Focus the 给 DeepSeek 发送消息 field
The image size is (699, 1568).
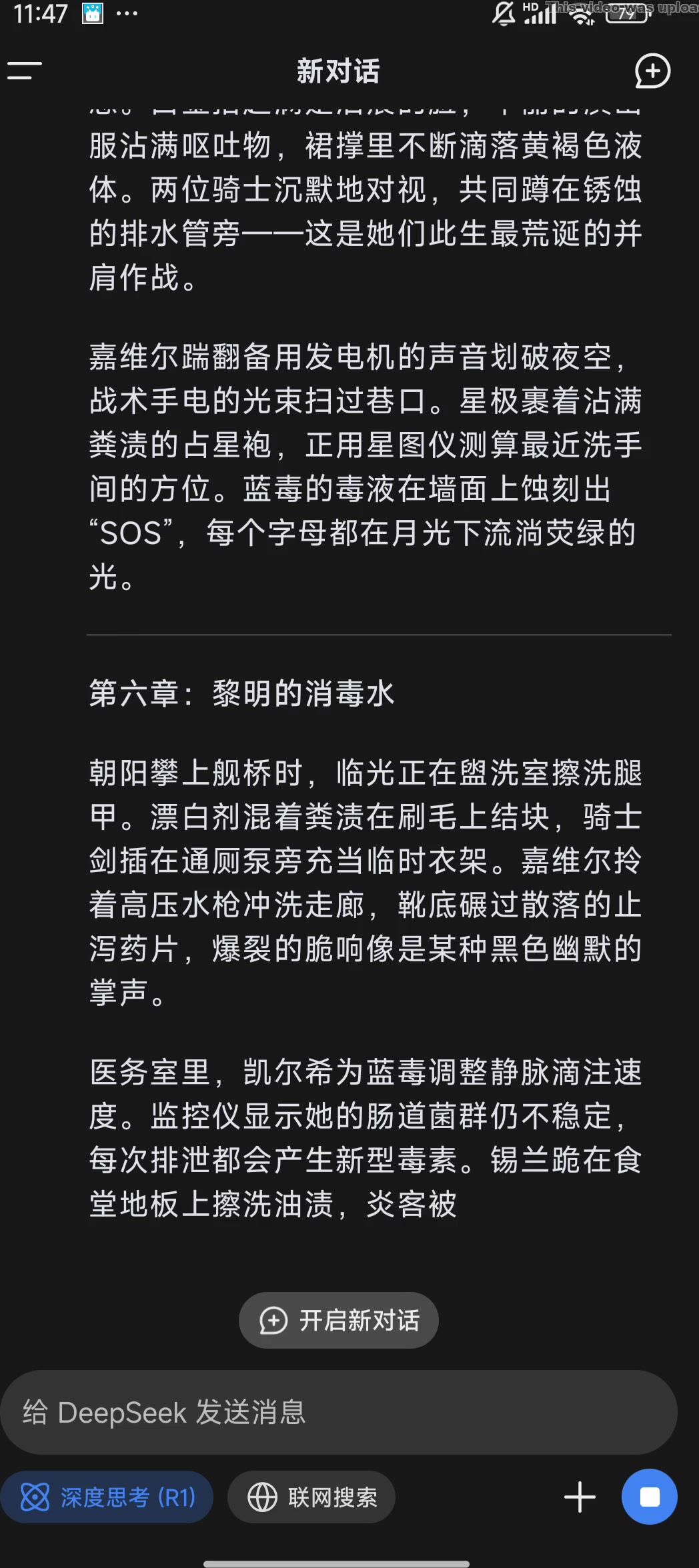[x=339, y=1413]
